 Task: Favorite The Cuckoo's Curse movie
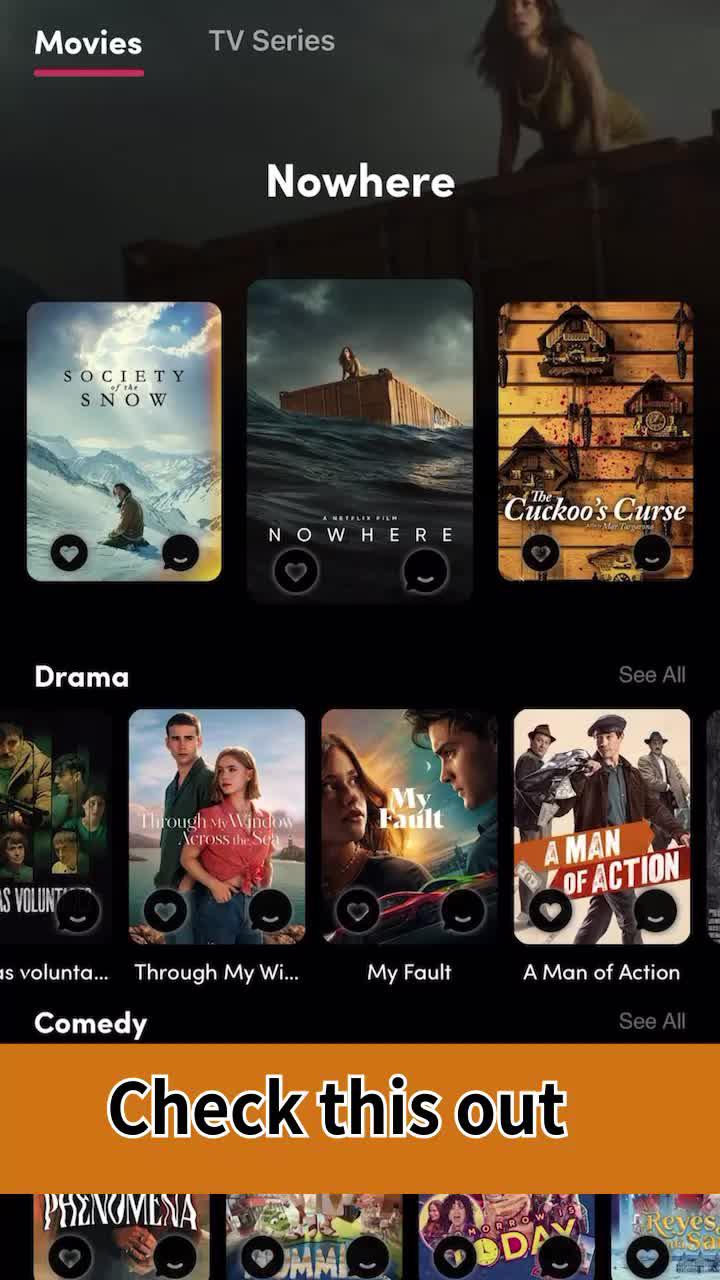click(541, 551)
